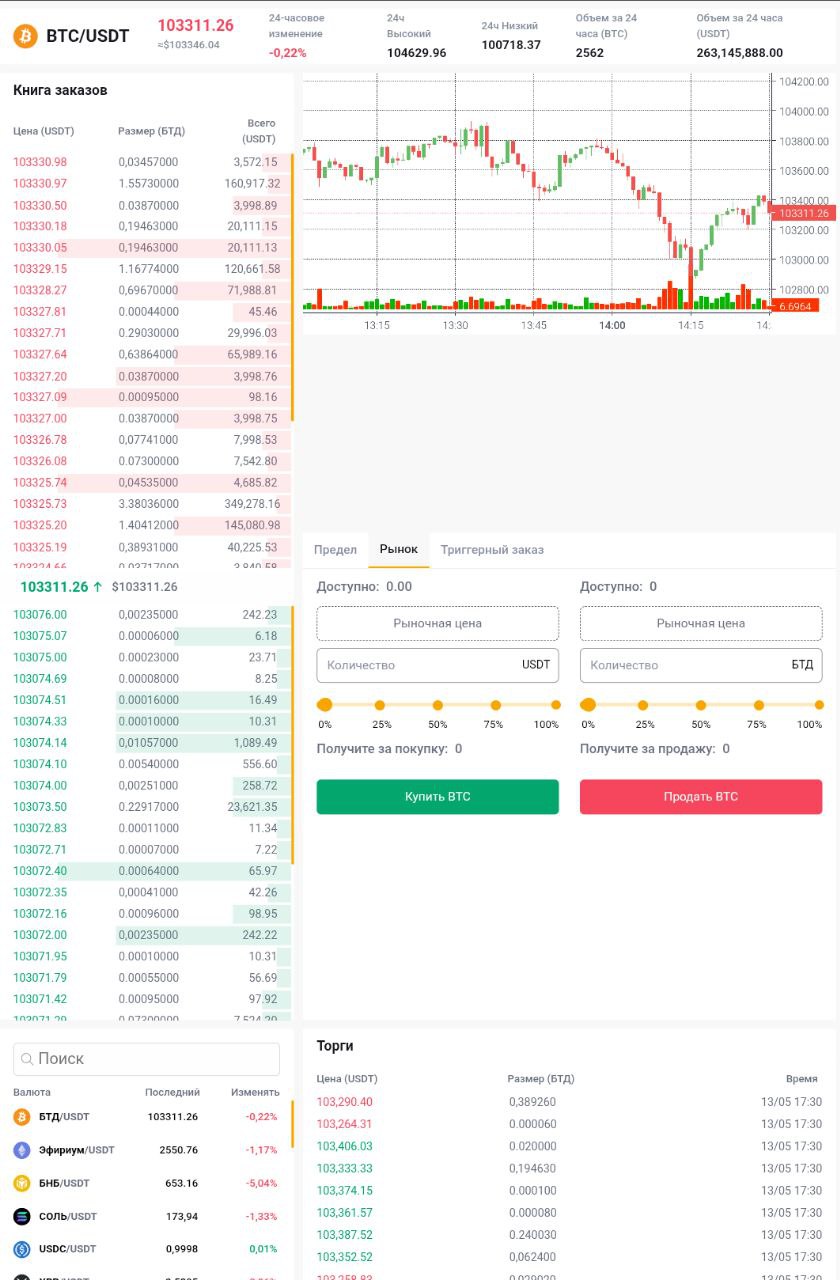Pick the bid price 103076.00 in the order book
This screenshot has height=1280, width=840.
pos(40,615)
